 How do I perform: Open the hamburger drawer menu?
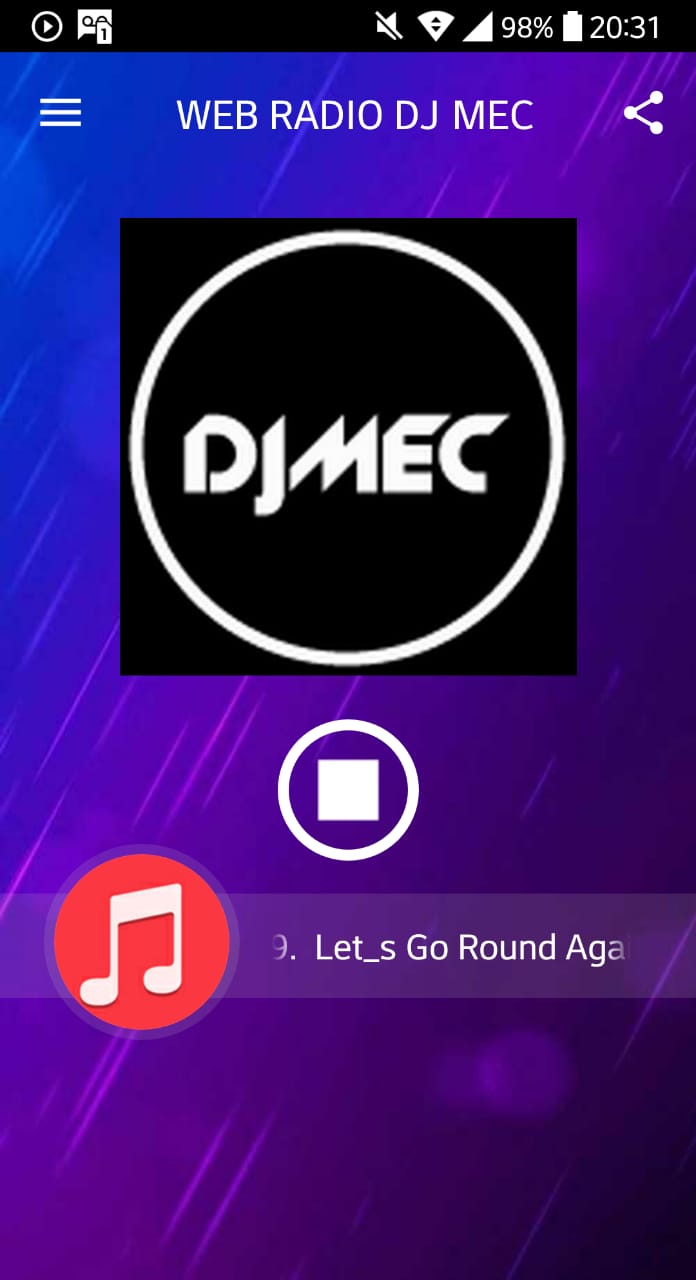coord(60,114)
